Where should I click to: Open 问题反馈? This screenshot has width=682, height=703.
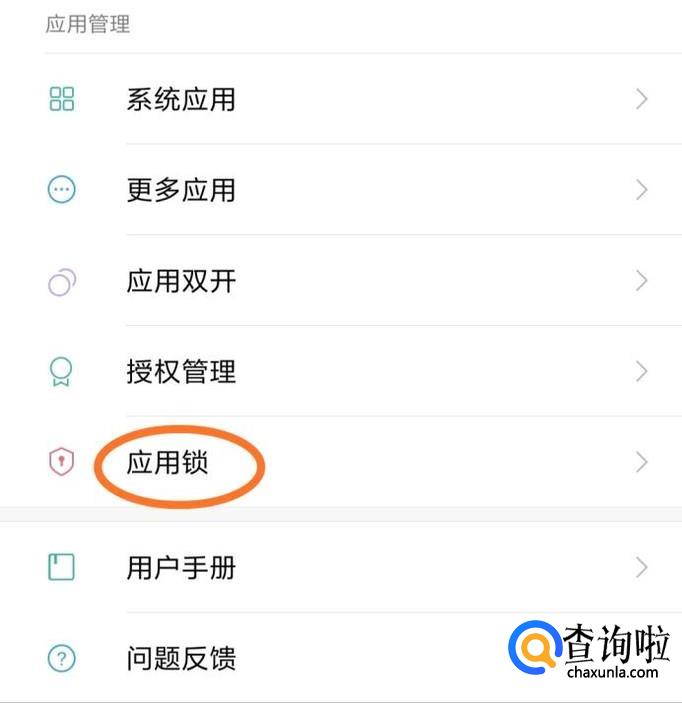pos(181,659)
